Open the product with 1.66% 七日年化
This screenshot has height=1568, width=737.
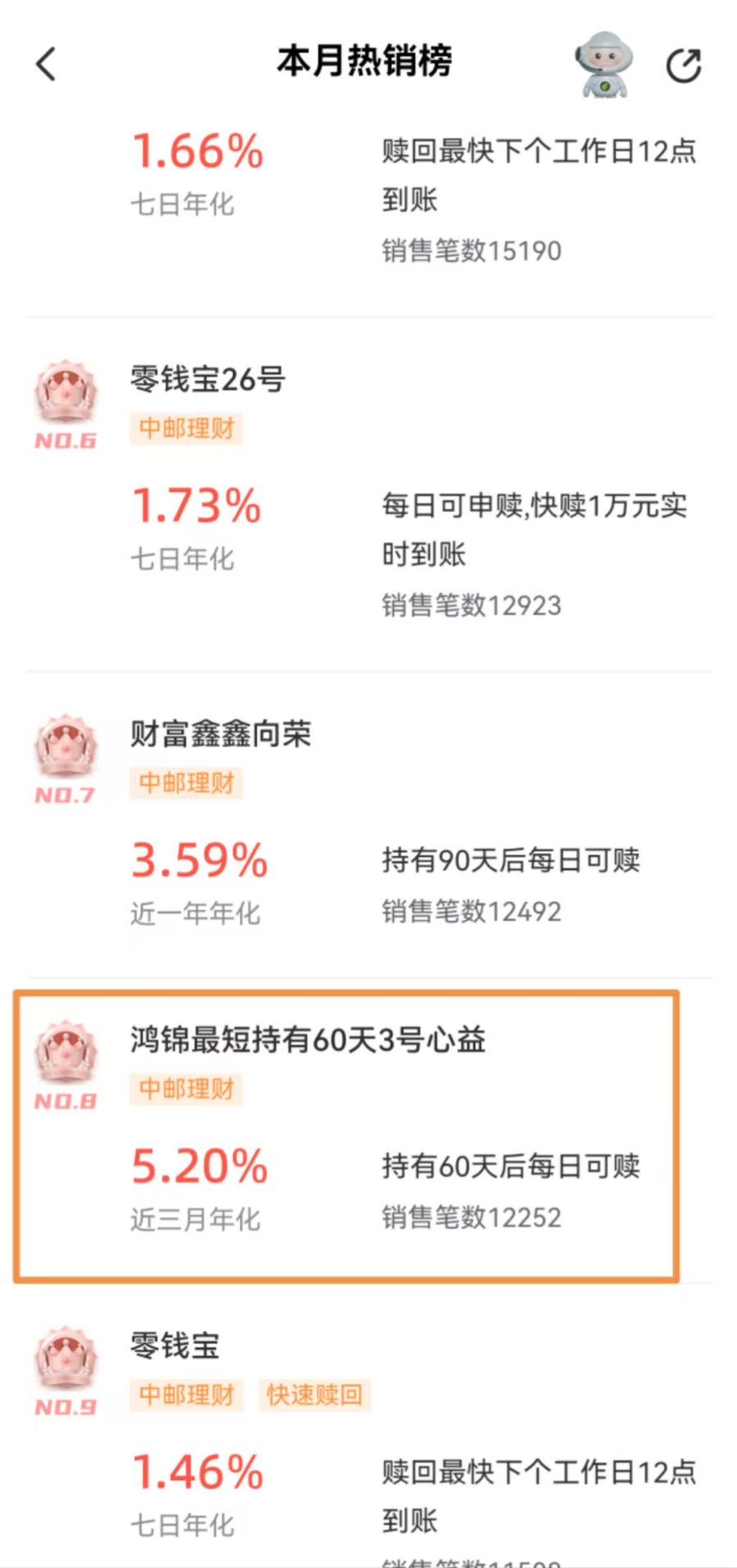tap(198, 152)
